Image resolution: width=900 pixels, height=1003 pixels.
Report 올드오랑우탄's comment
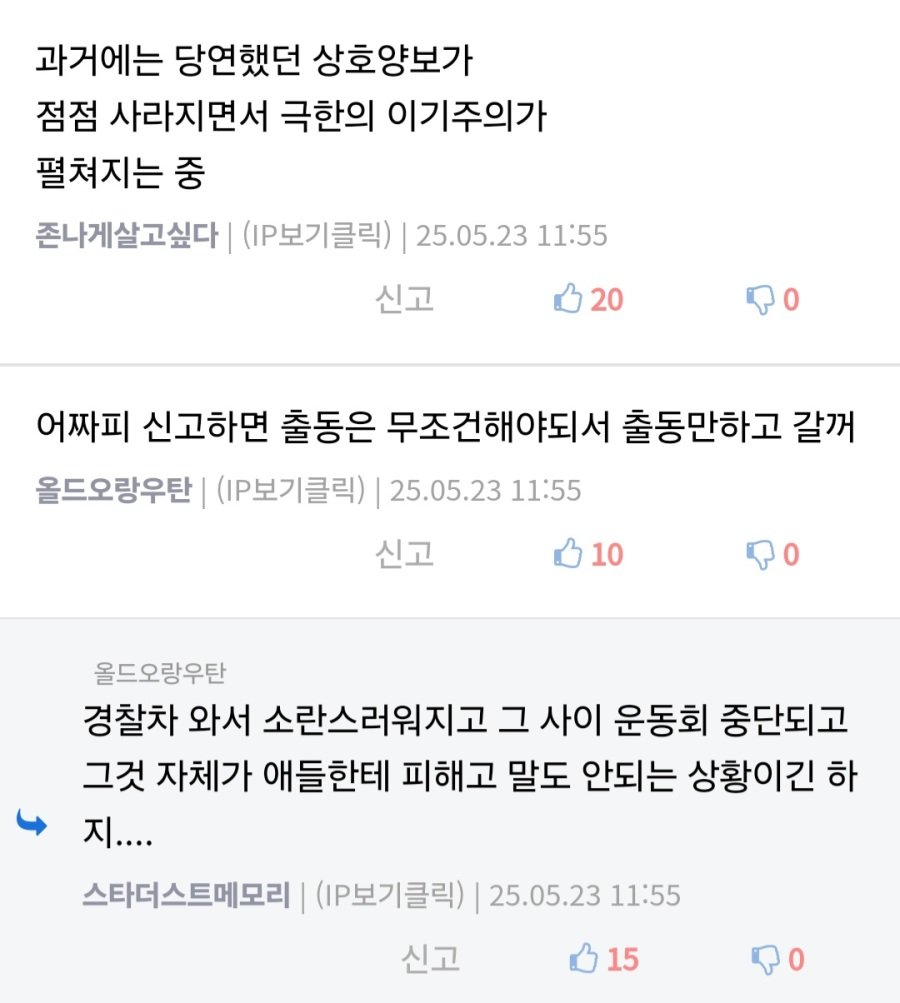404,553
